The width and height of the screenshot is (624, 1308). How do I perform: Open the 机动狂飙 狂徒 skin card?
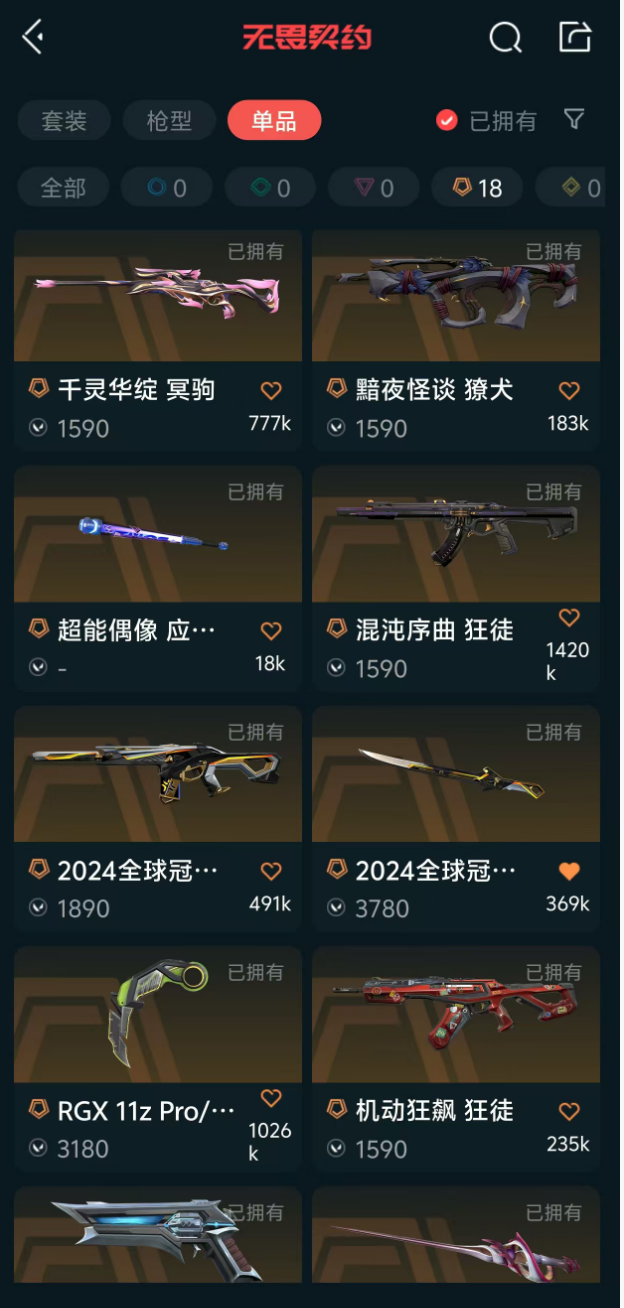(x=456, y=1060)
